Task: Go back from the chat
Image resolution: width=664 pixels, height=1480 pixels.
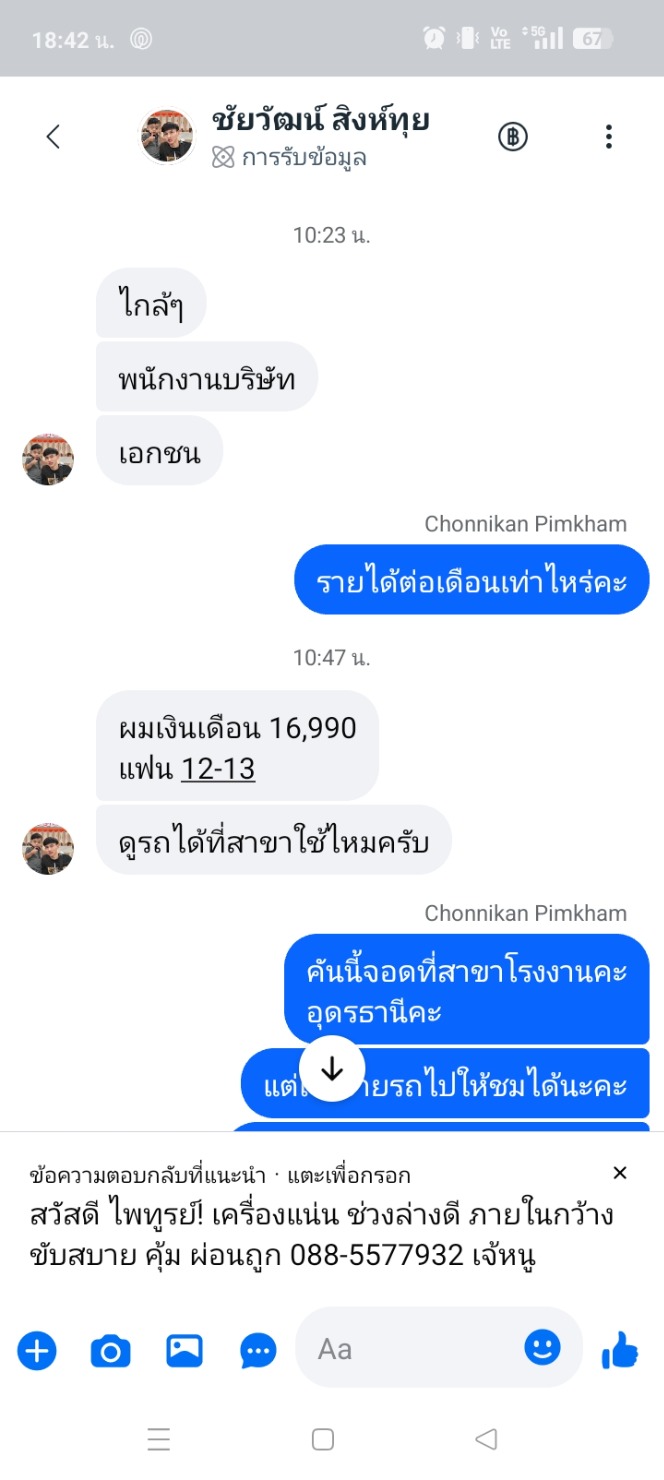Action: click(x=54, y=137)
